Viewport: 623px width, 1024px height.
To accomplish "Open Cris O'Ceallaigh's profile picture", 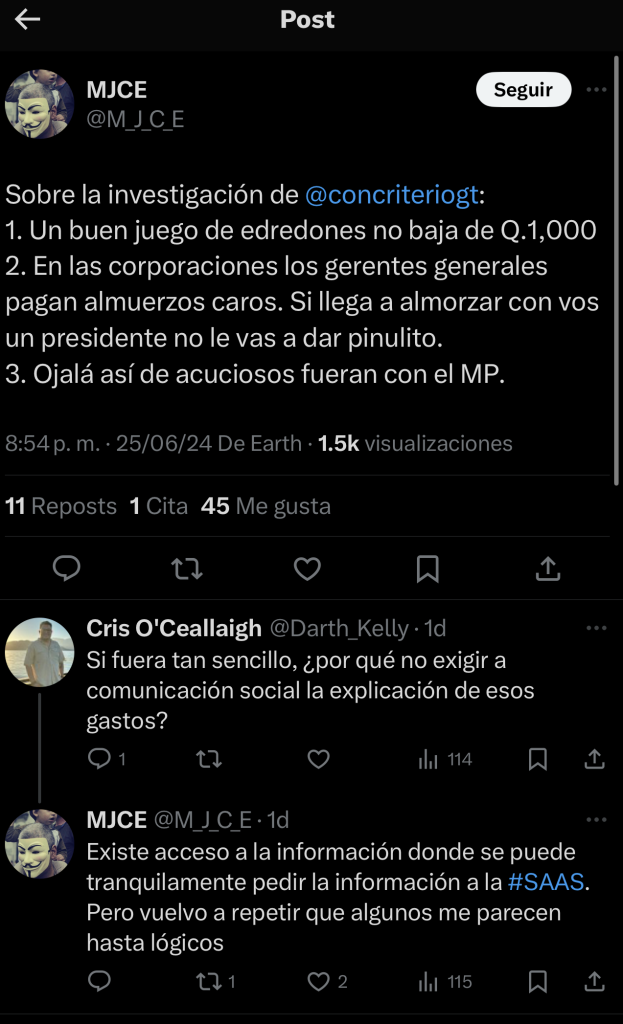I will [40, 652].
